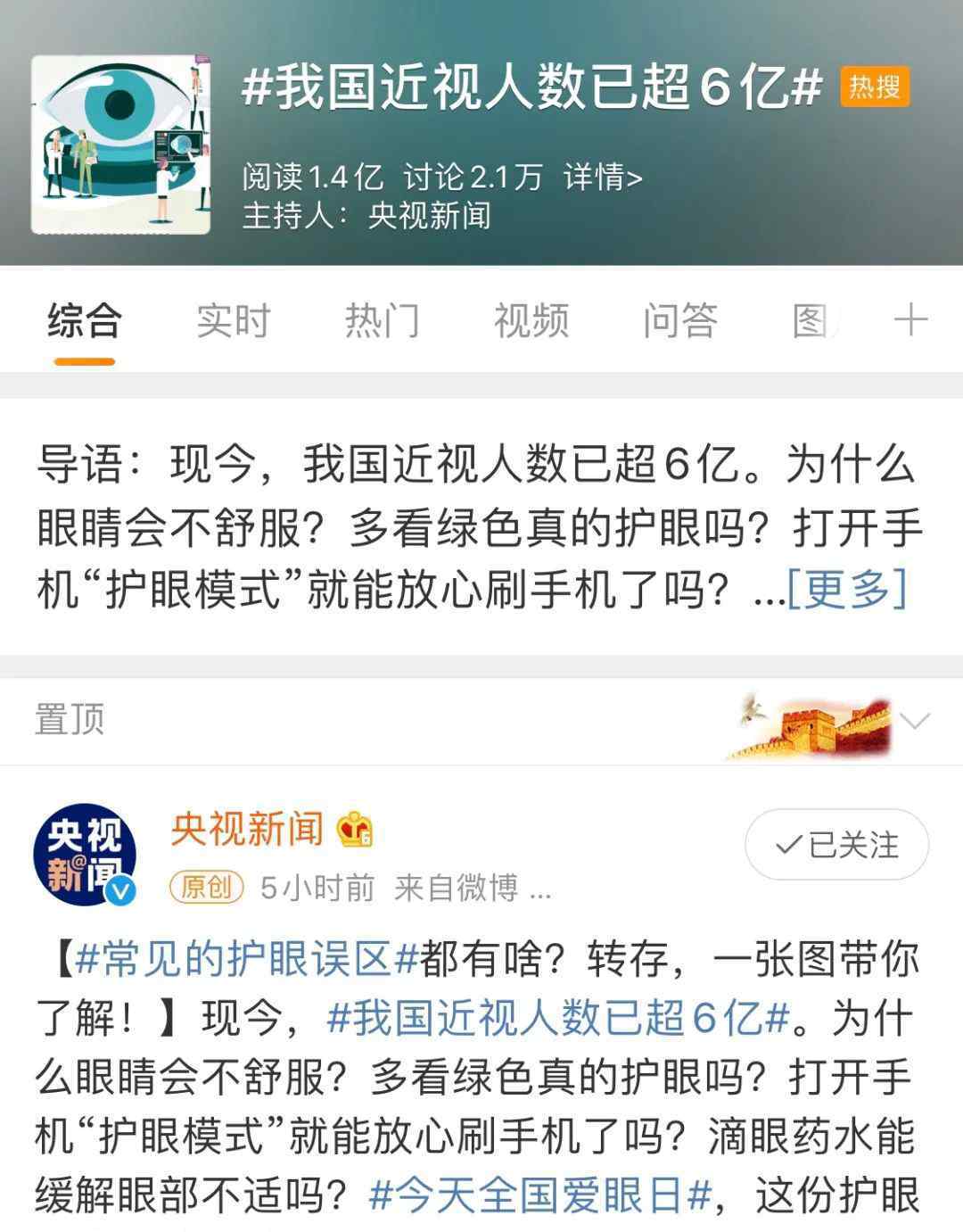Open the eye topic cover image

tap(120, 145)
